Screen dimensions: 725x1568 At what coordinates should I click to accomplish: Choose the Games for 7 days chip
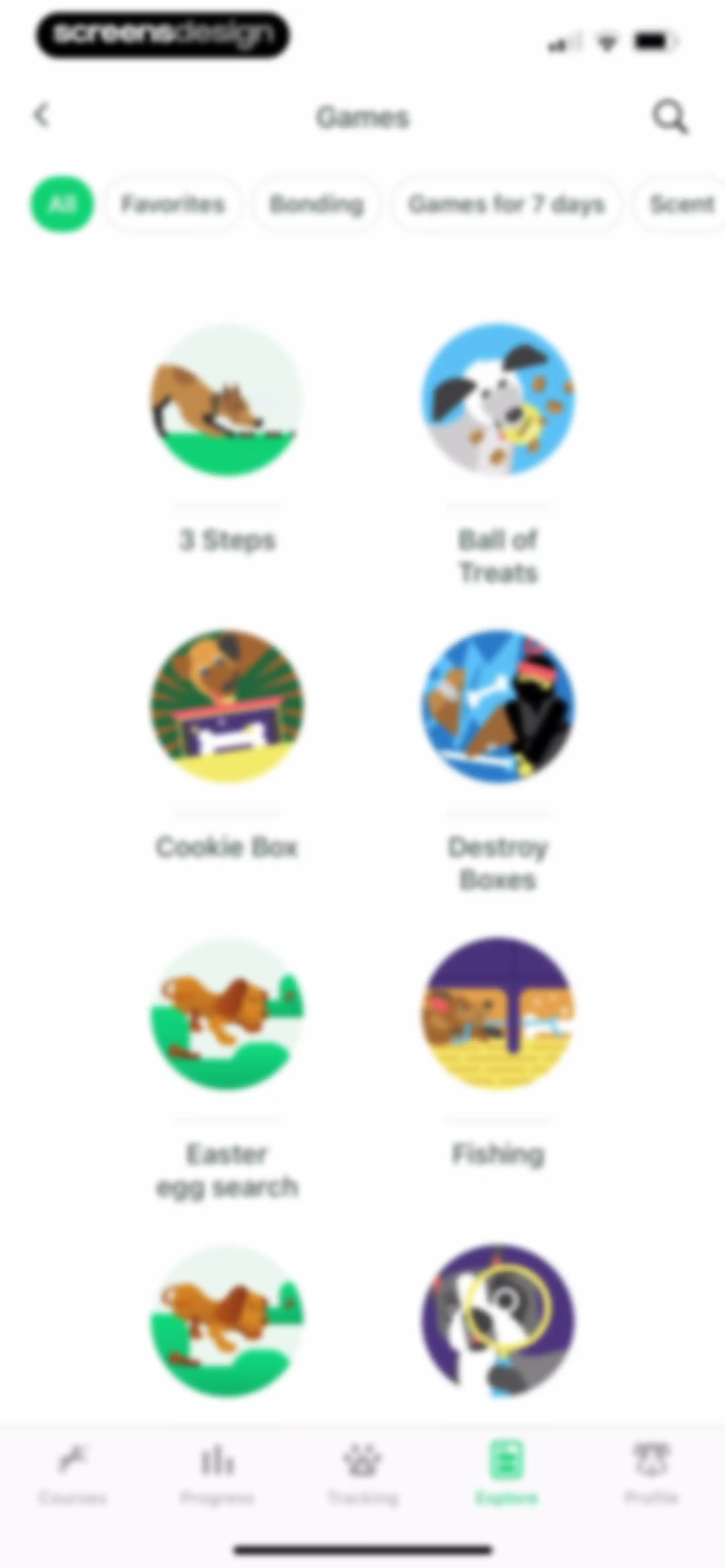click(x=506, y=204)
